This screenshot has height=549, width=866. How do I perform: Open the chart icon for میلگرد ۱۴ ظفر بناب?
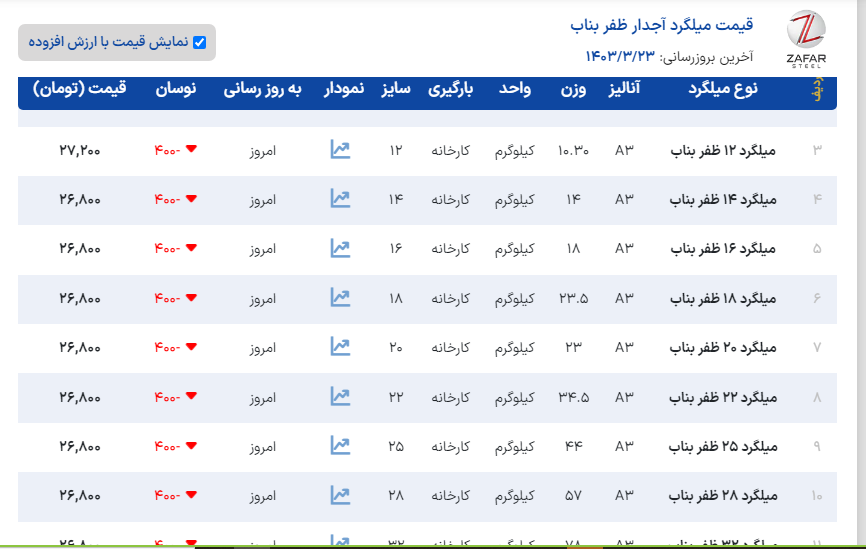(x=341, y=199)
